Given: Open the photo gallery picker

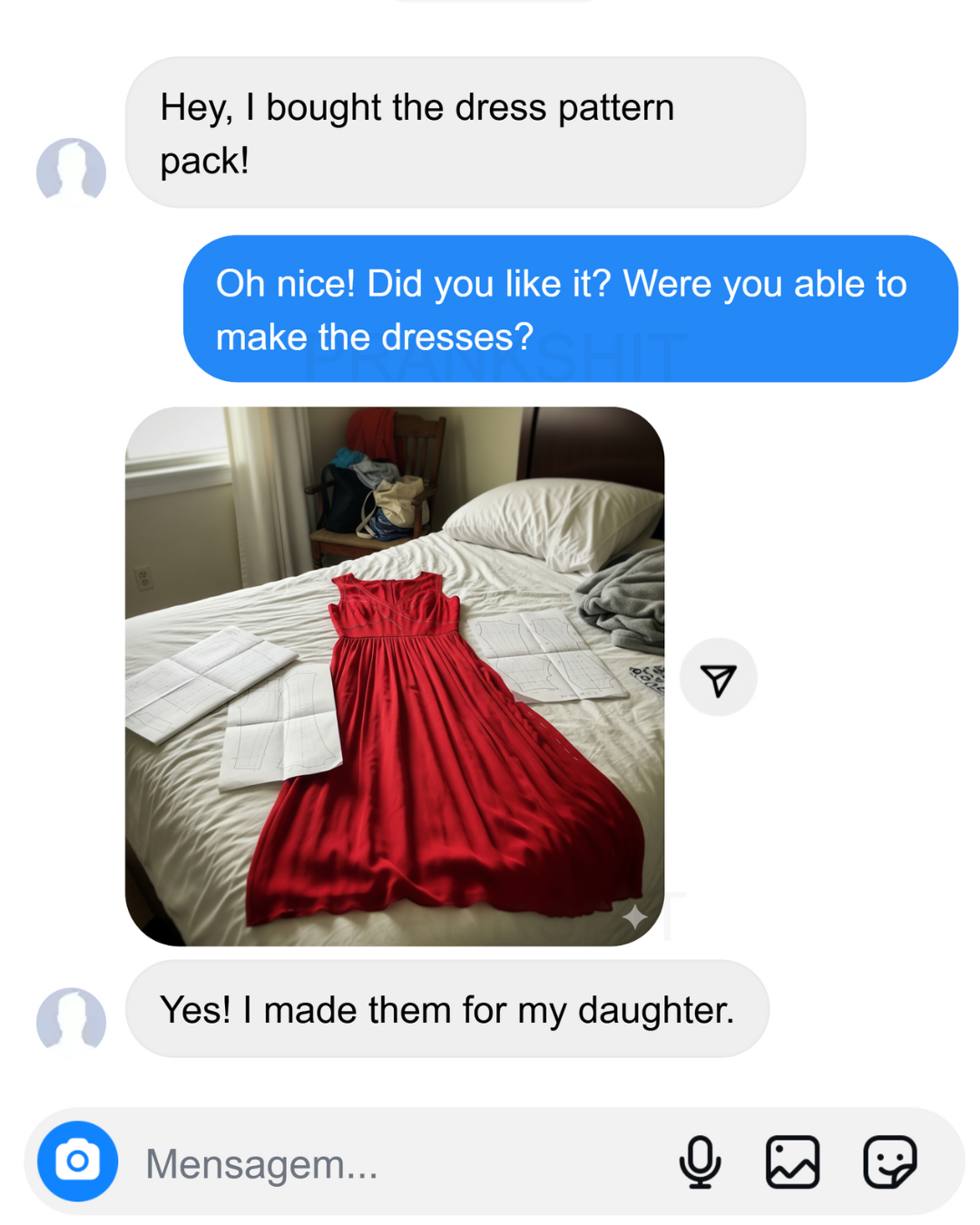Looking at the screenshot, I should coord(792,1161).
